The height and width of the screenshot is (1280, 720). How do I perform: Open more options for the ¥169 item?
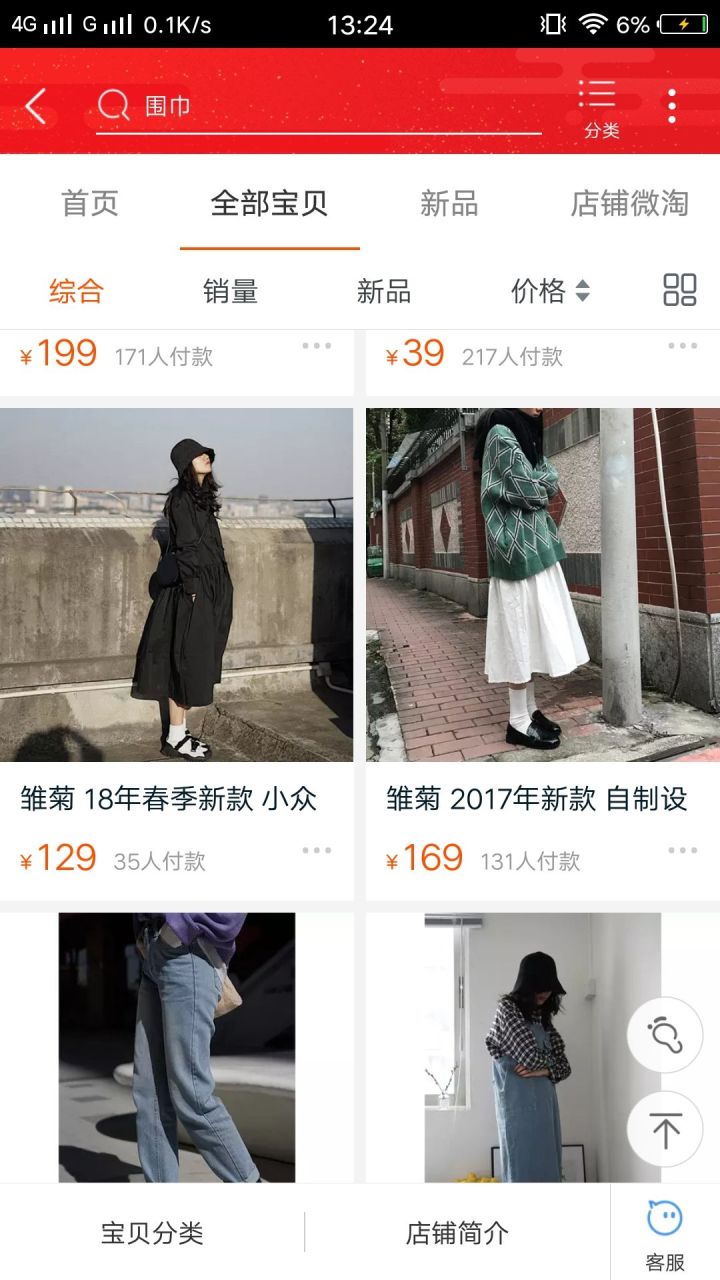coord(682,851)
